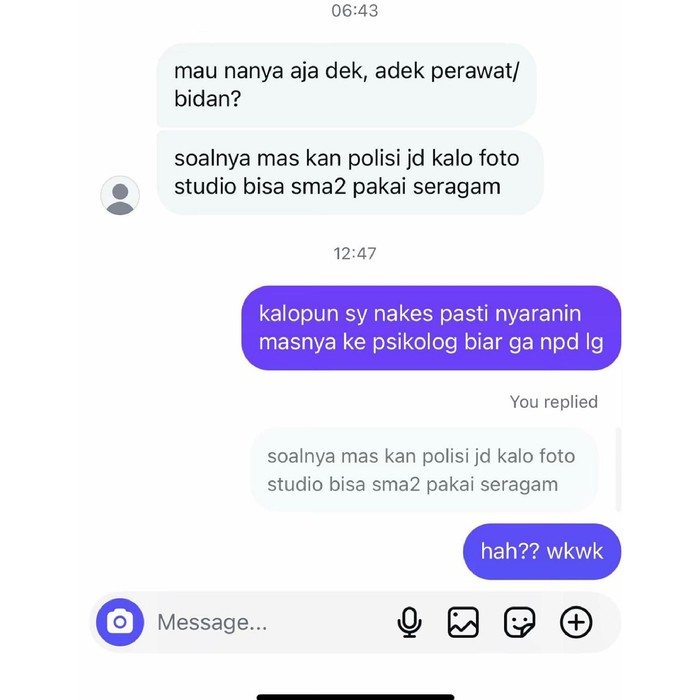
Task: Open the photo gallery picker
Action: pos(463,622)
